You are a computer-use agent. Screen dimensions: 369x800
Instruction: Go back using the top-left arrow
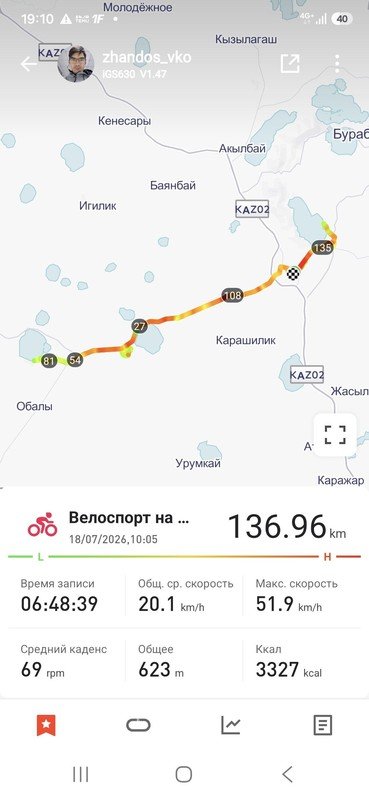click(x=29, y=64)
